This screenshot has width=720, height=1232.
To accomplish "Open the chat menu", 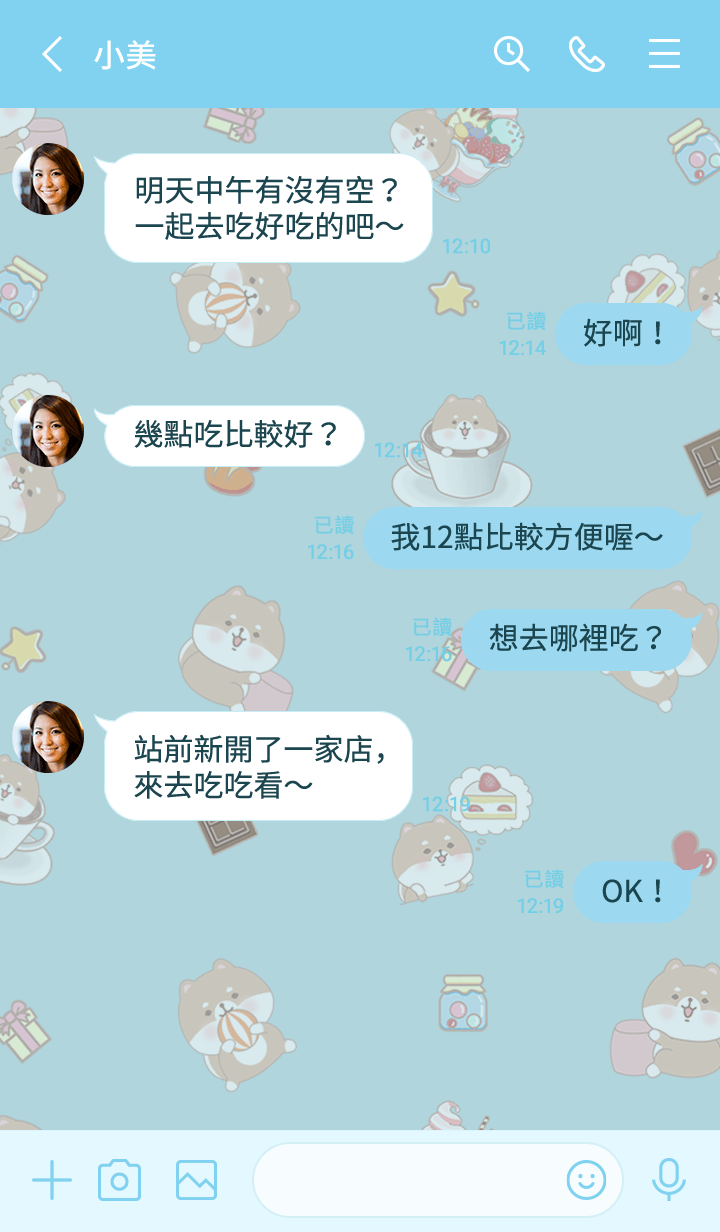I will 664,54.
